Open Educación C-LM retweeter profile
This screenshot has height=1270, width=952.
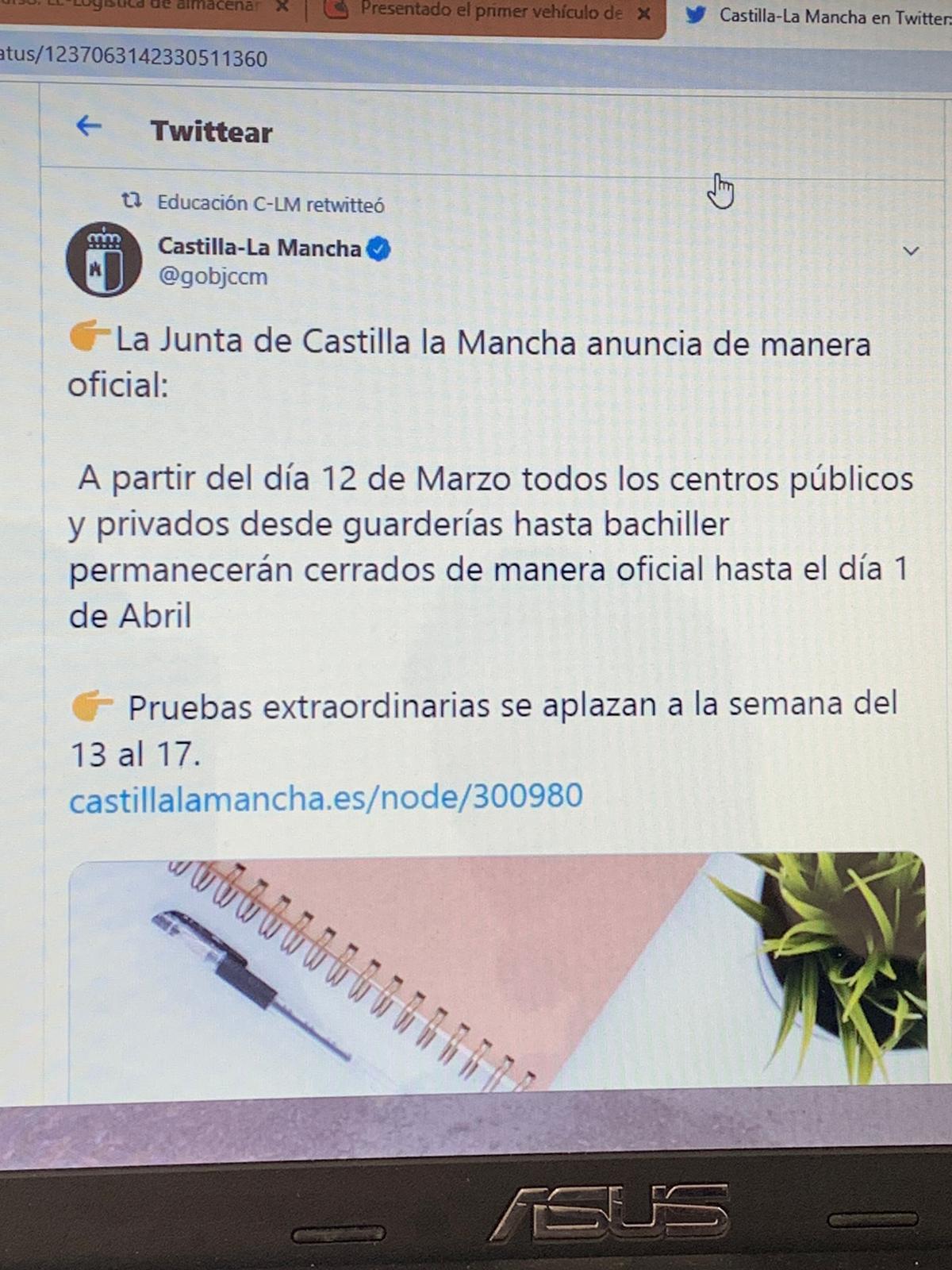pos(270,204)
